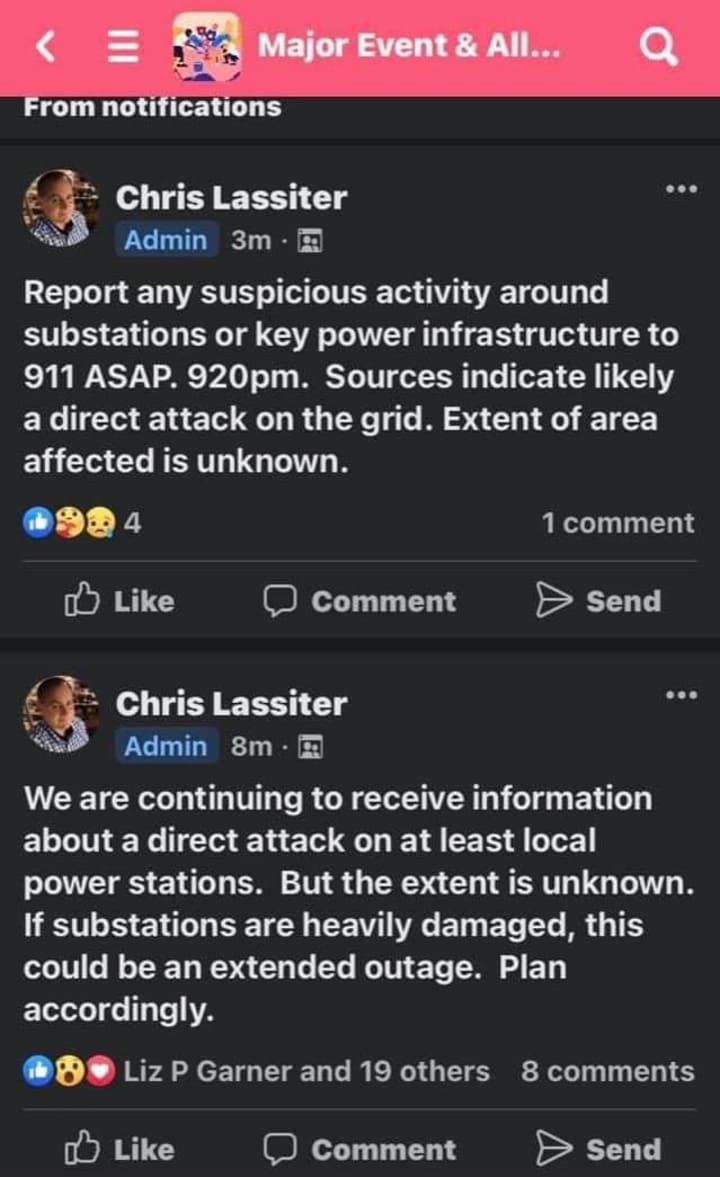Comment on the extended outage post
This screenshot has height=1177, width=720.
point(359,1150)
